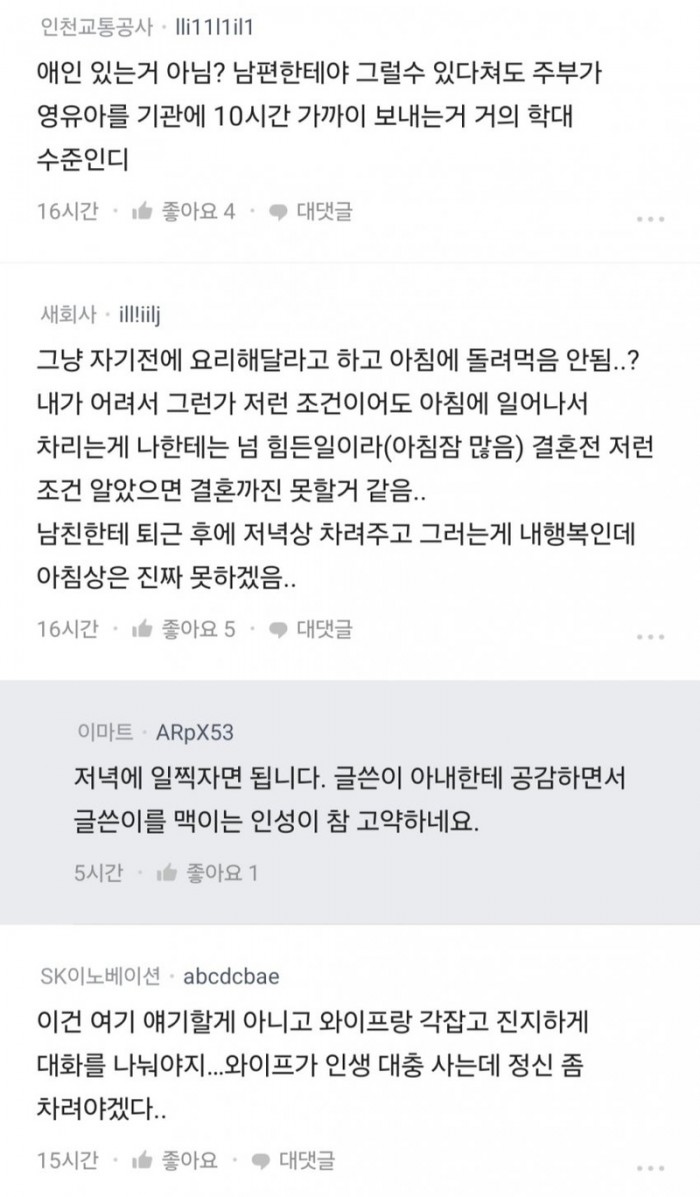Like the 새회사 user's comment
700x1197 pixels.
pyautogui.click(x=182, y=629)
